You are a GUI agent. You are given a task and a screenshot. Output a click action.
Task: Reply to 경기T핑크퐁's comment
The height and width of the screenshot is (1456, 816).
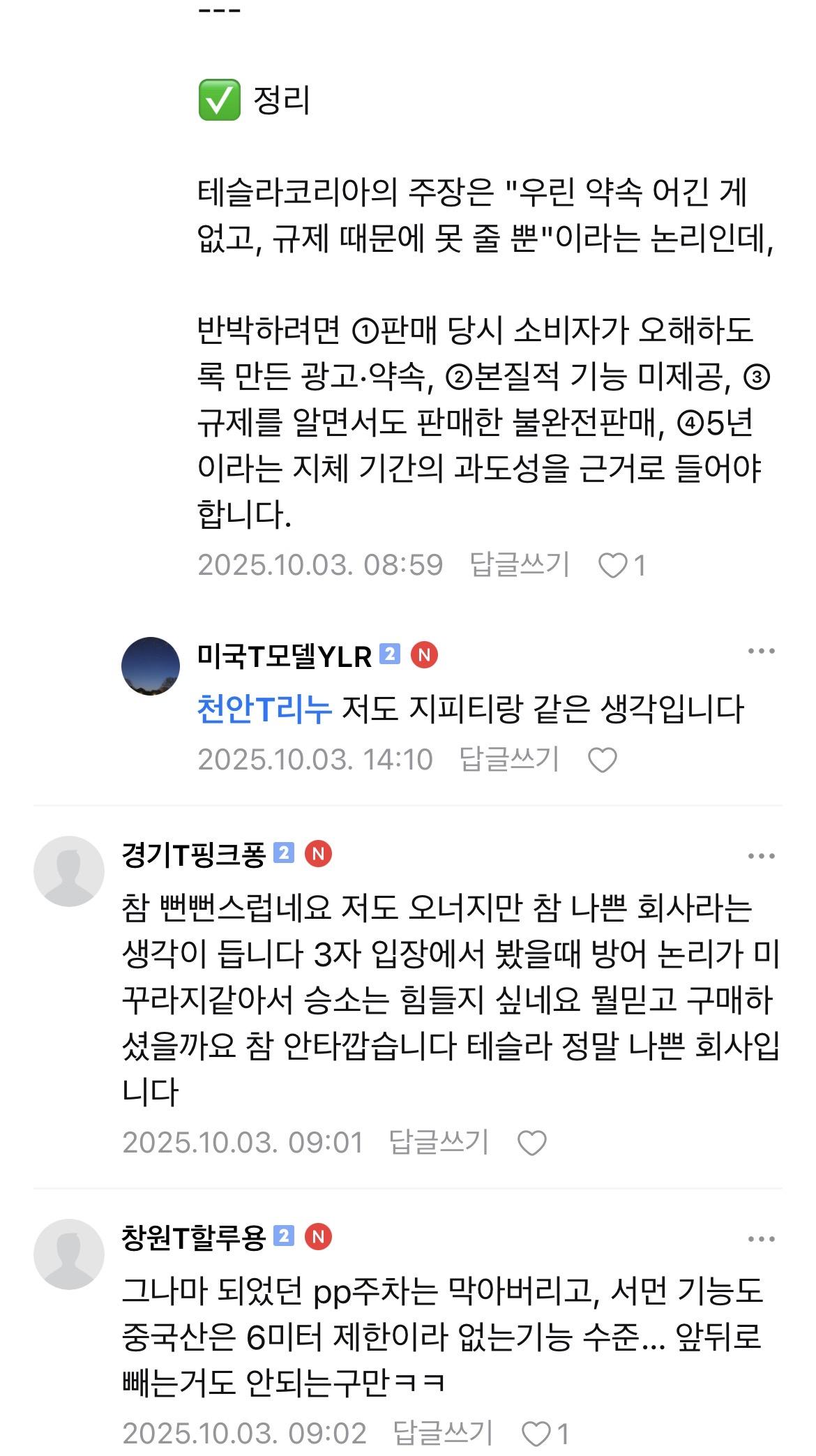tap(438, 1142)
